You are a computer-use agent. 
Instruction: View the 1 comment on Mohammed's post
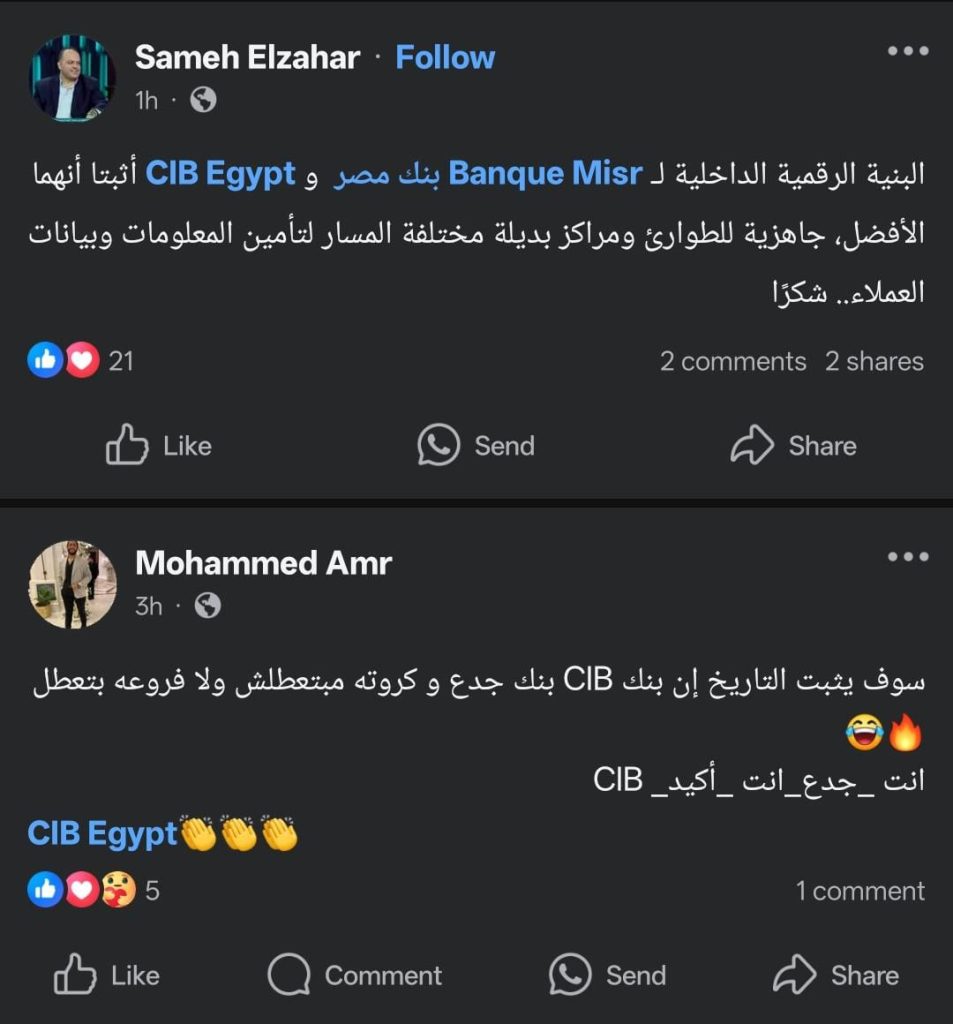860,891
